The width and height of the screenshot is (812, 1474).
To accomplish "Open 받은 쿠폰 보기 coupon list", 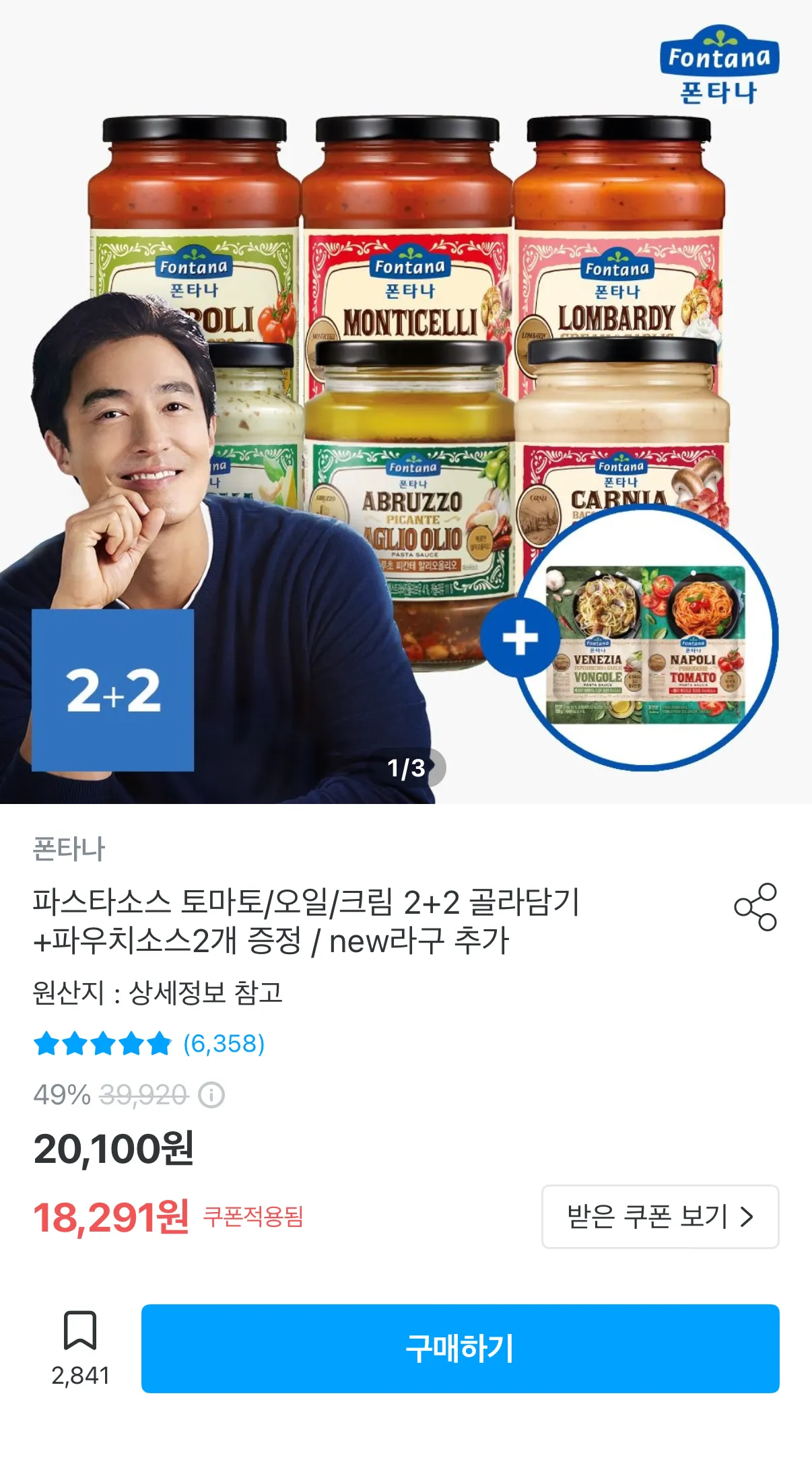I will (660, 1217).
